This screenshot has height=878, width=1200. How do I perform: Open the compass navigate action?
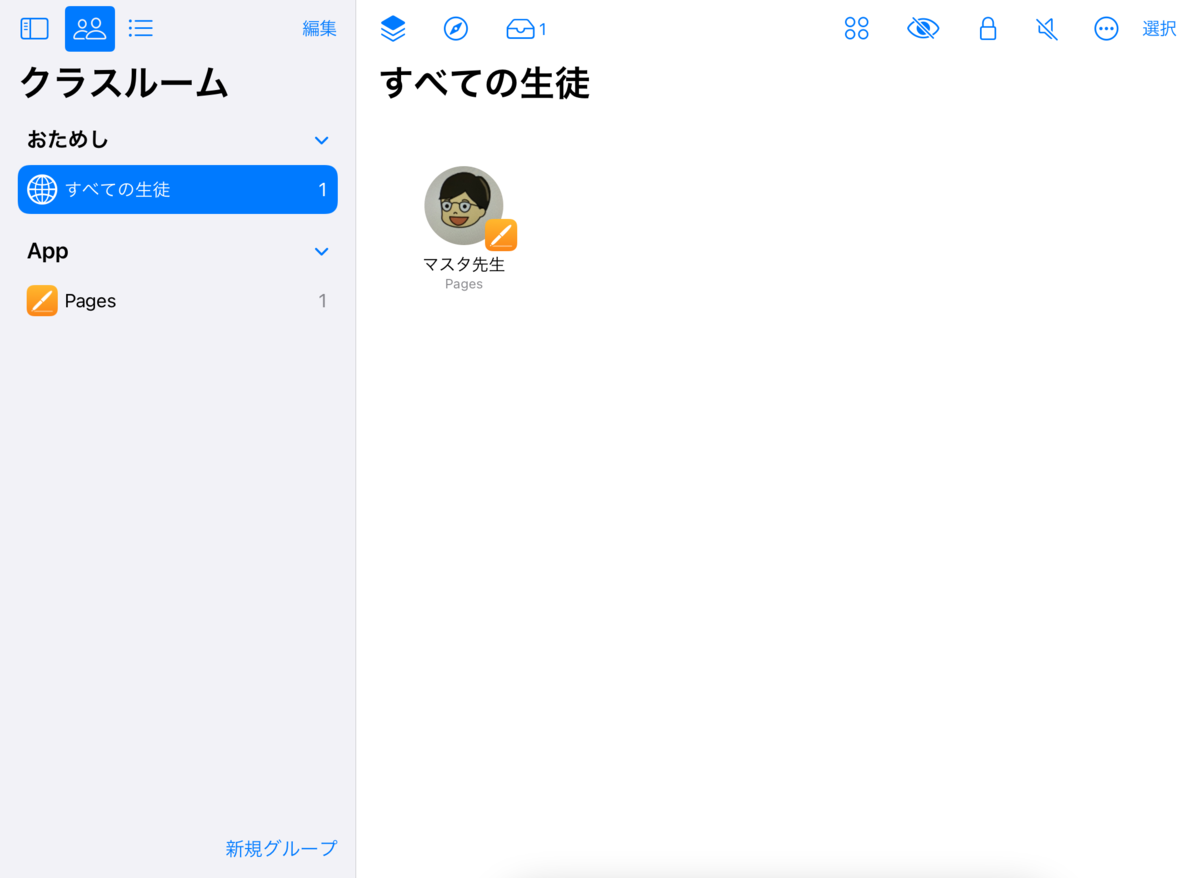456,29
